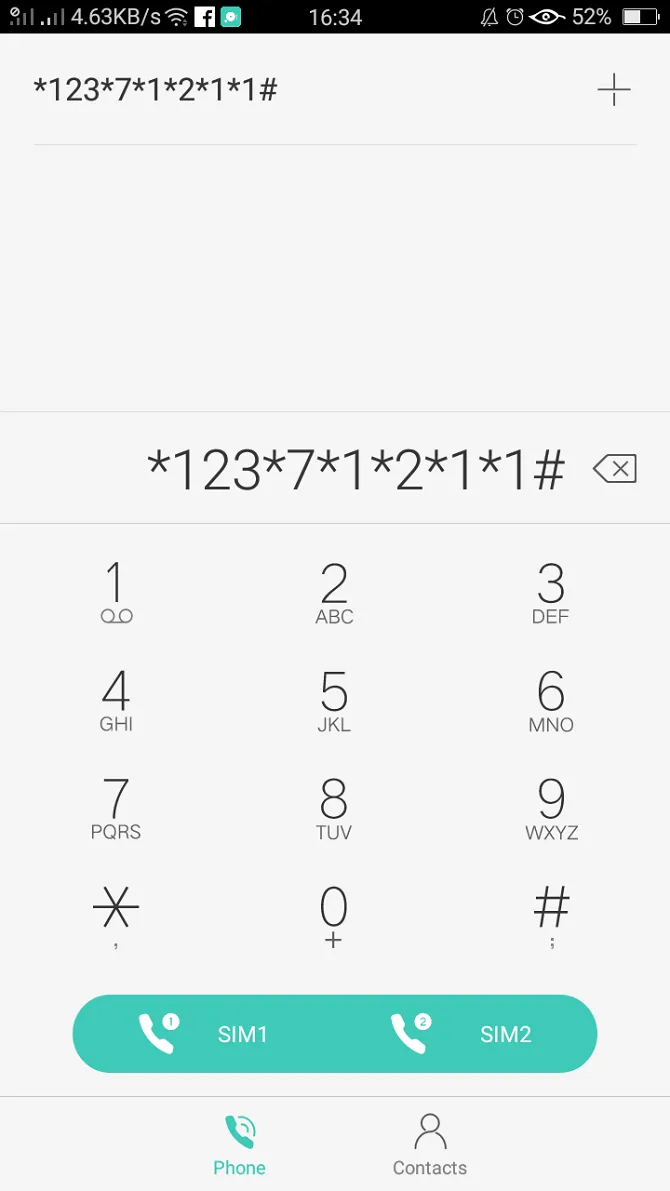
Task: Tap the 7 PQRS key
Action: (116, 808)
